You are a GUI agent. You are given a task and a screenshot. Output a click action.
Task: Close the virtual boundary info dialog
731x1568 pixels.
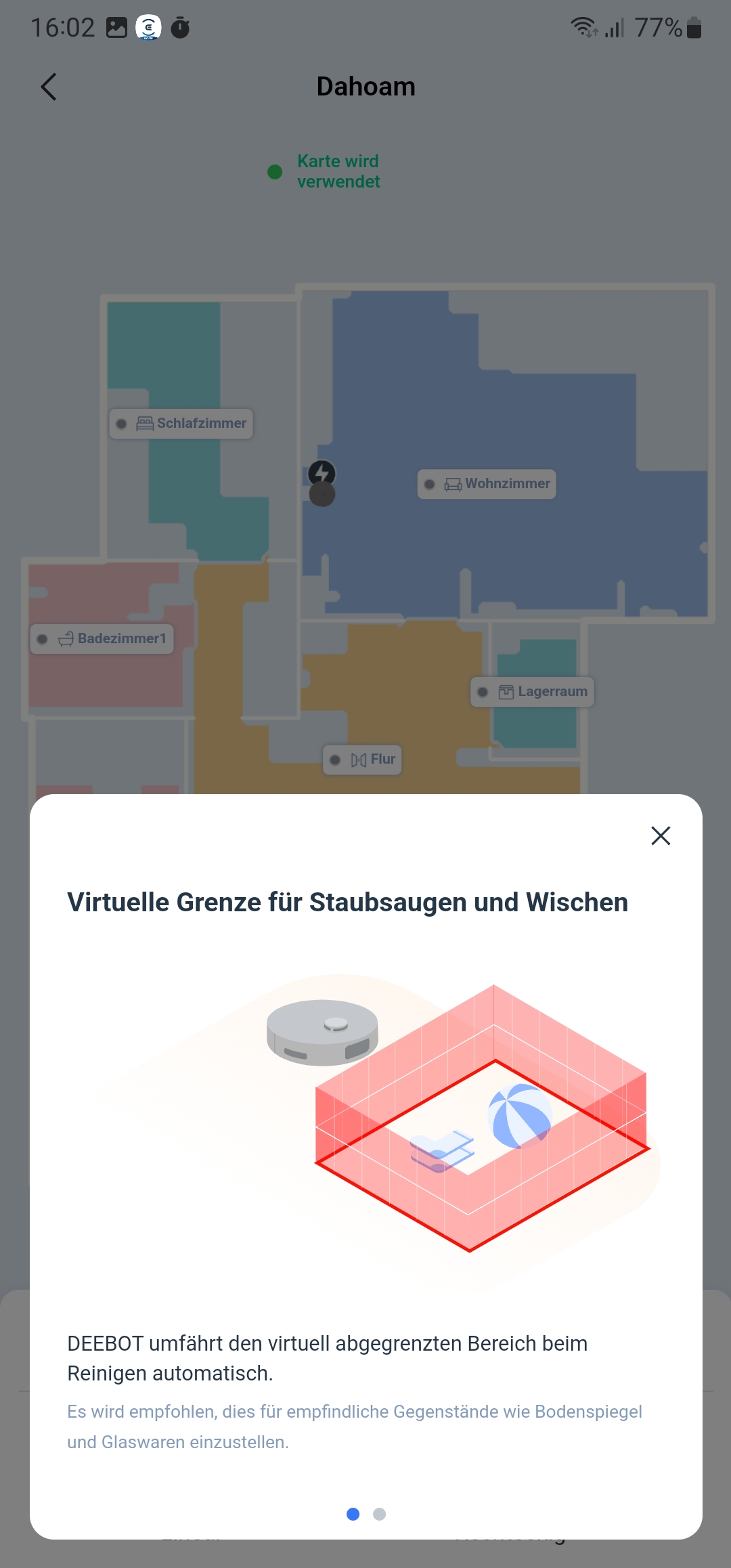click(x=661, y=835)
